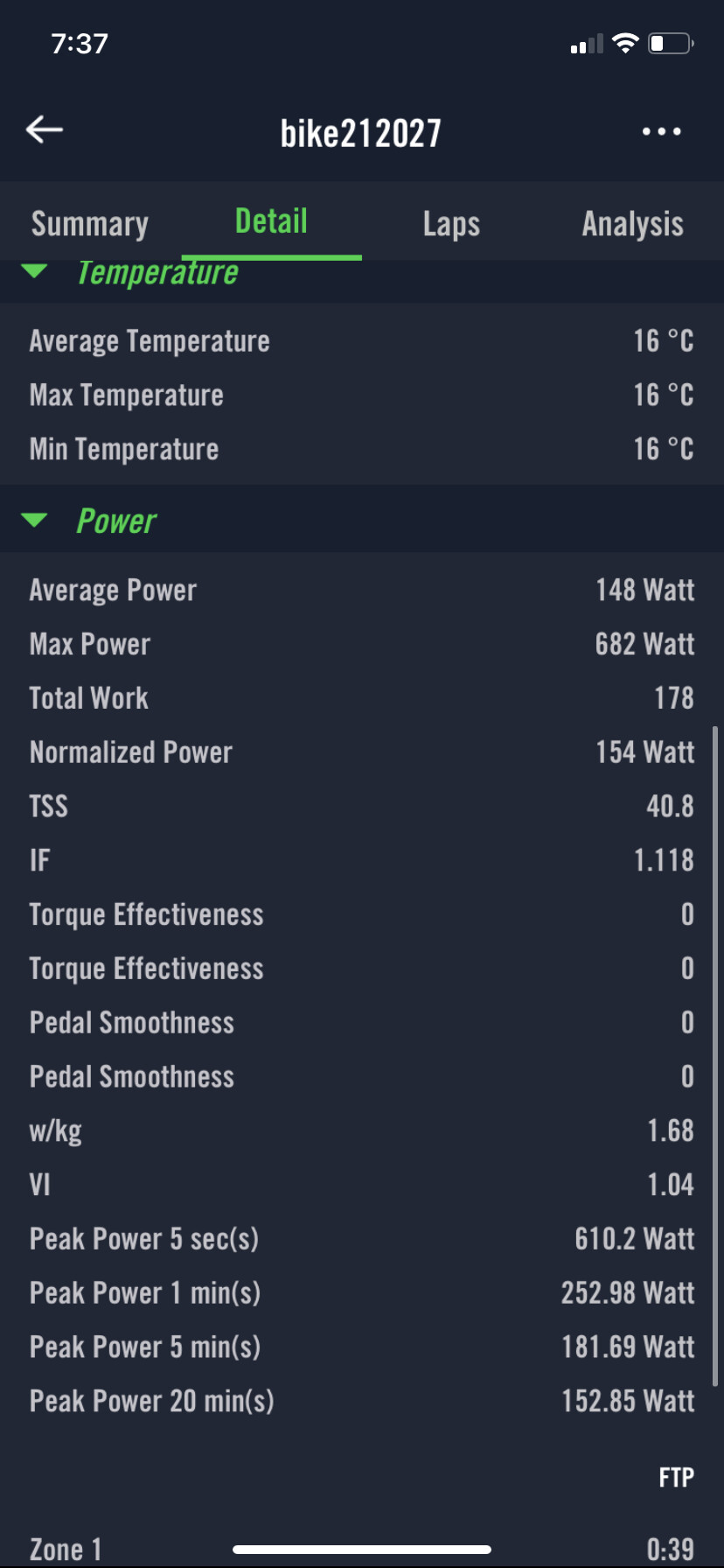The height and width of the screenshot is (1568, 724).
Task: Switch to the Analysis tab
Action: click(x=632, y=224)
